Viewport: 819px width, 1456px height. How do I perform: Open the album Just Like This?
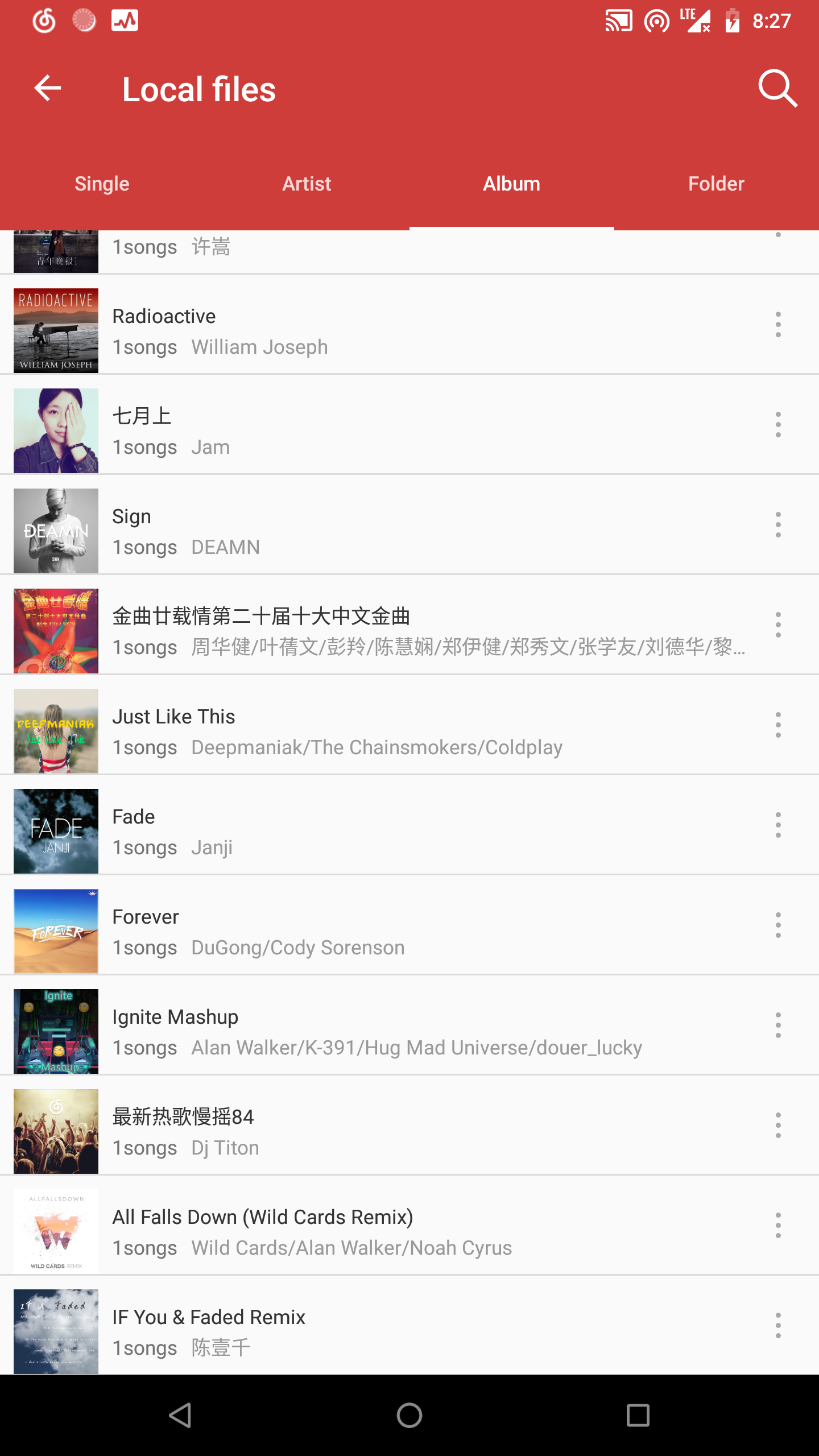(x=341, y=730)
